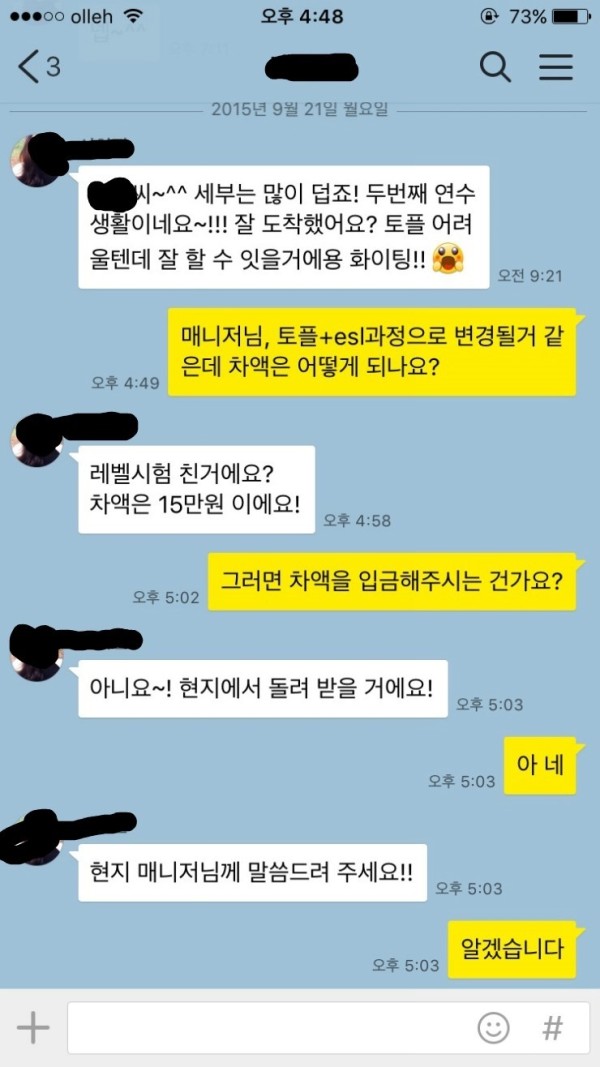Open the chat room menu
Screen dimensions: 600x1067
(x=556, y=67)
